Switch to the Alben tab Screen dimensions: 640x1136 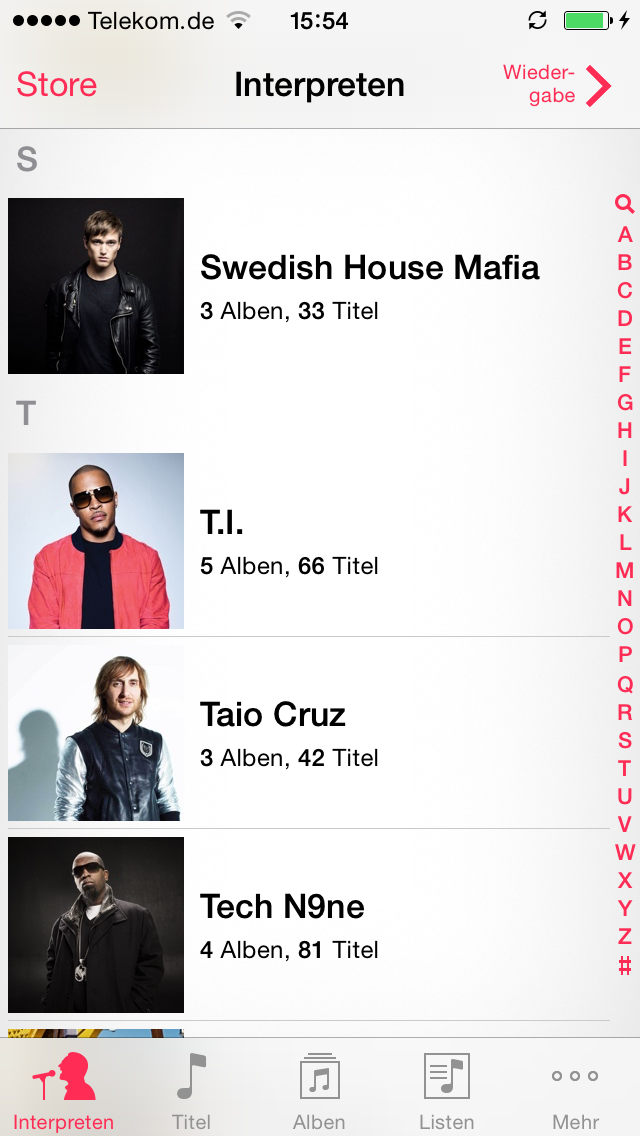319,1088
